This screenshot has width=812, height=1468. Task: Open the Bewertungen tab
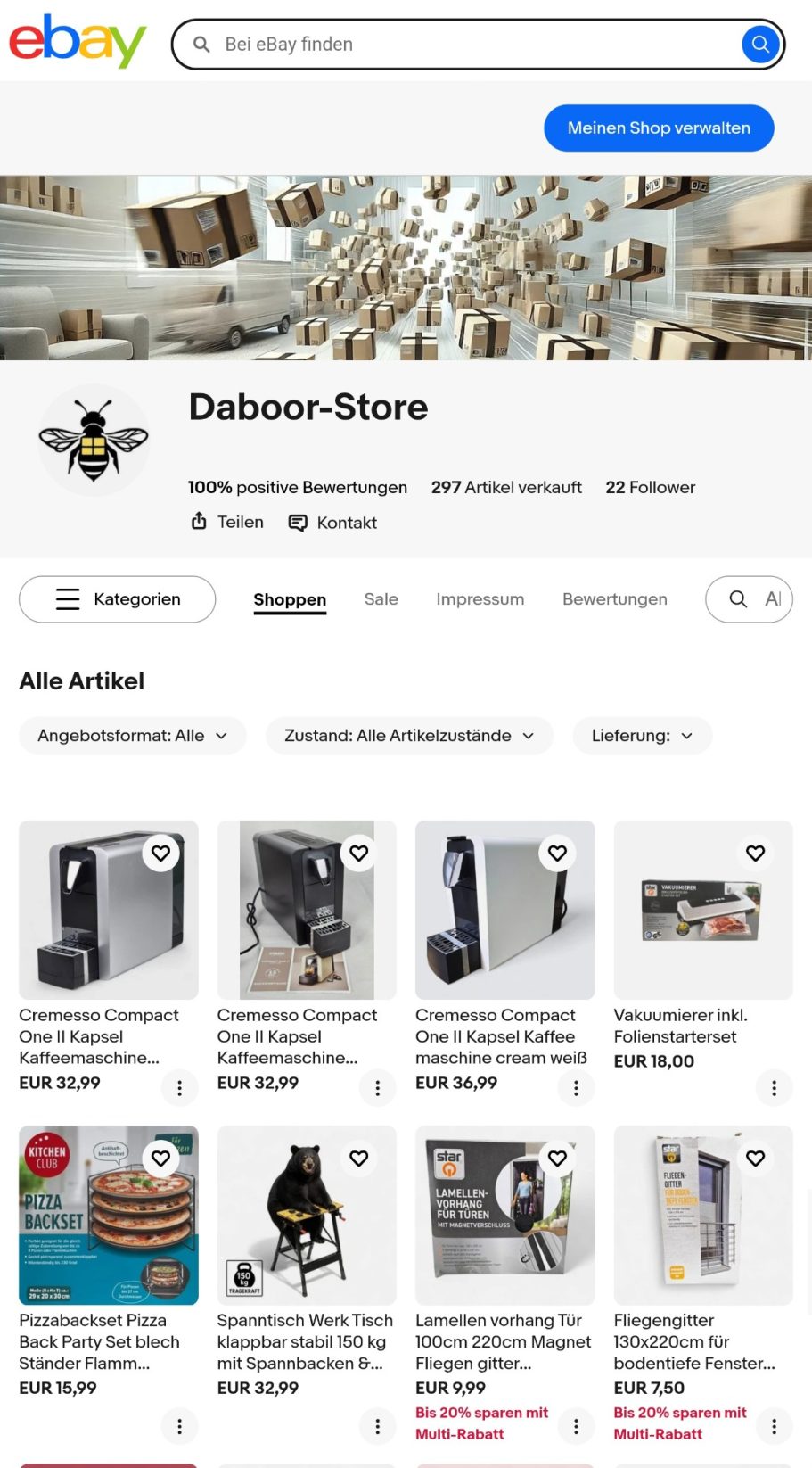(x=614, y=598)
